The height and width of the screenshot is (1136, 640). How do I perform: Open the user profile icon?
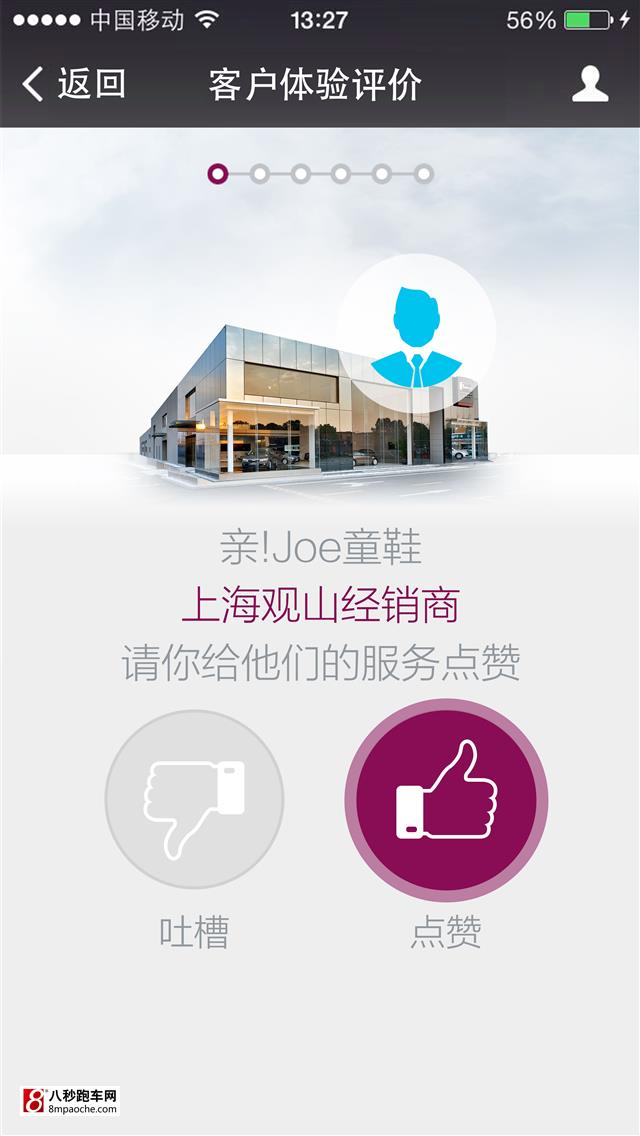click(590, 84)
